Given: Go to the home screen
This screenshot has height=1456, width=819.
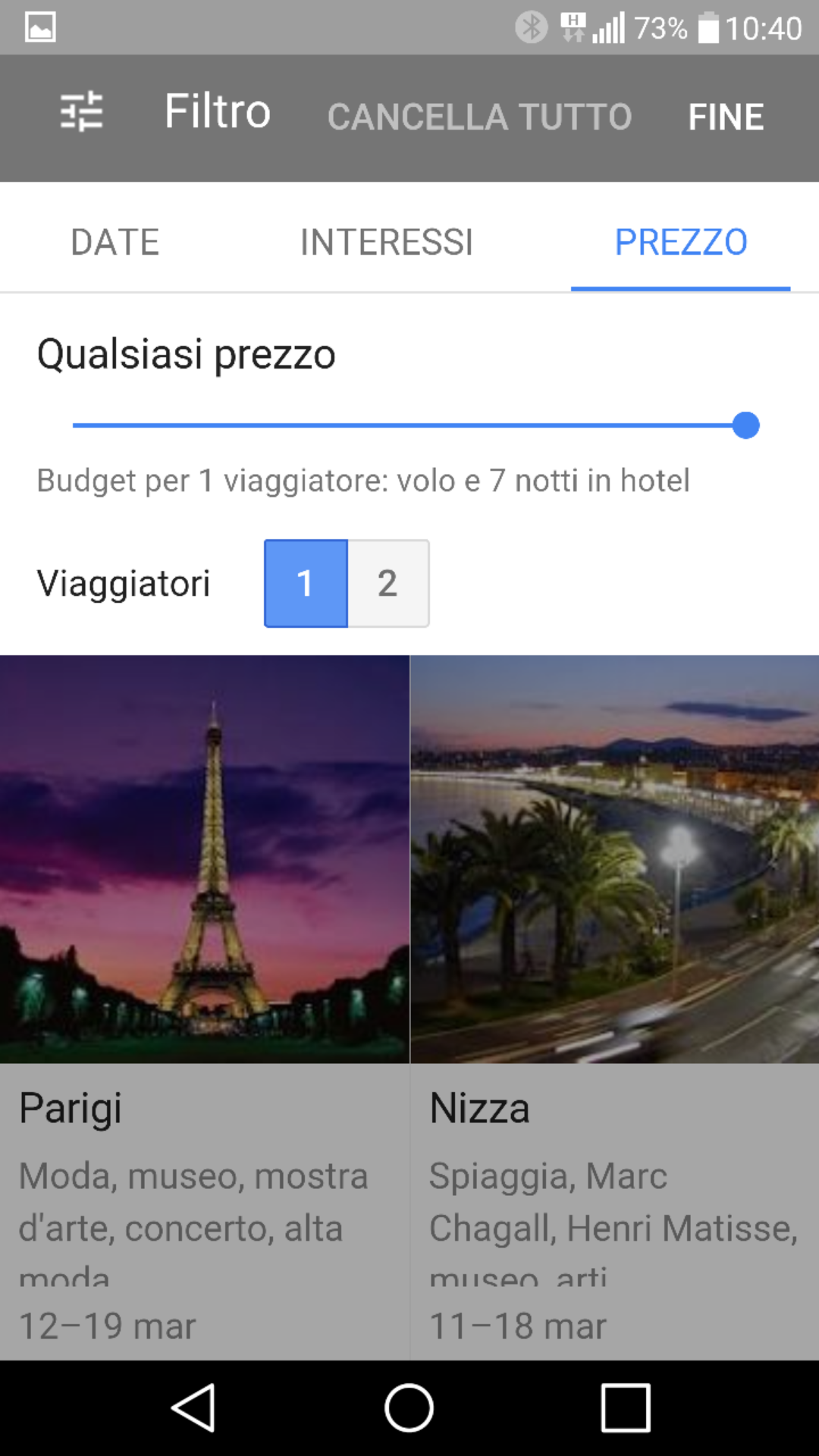Looking at the screenshot, I should (409, 1408).
